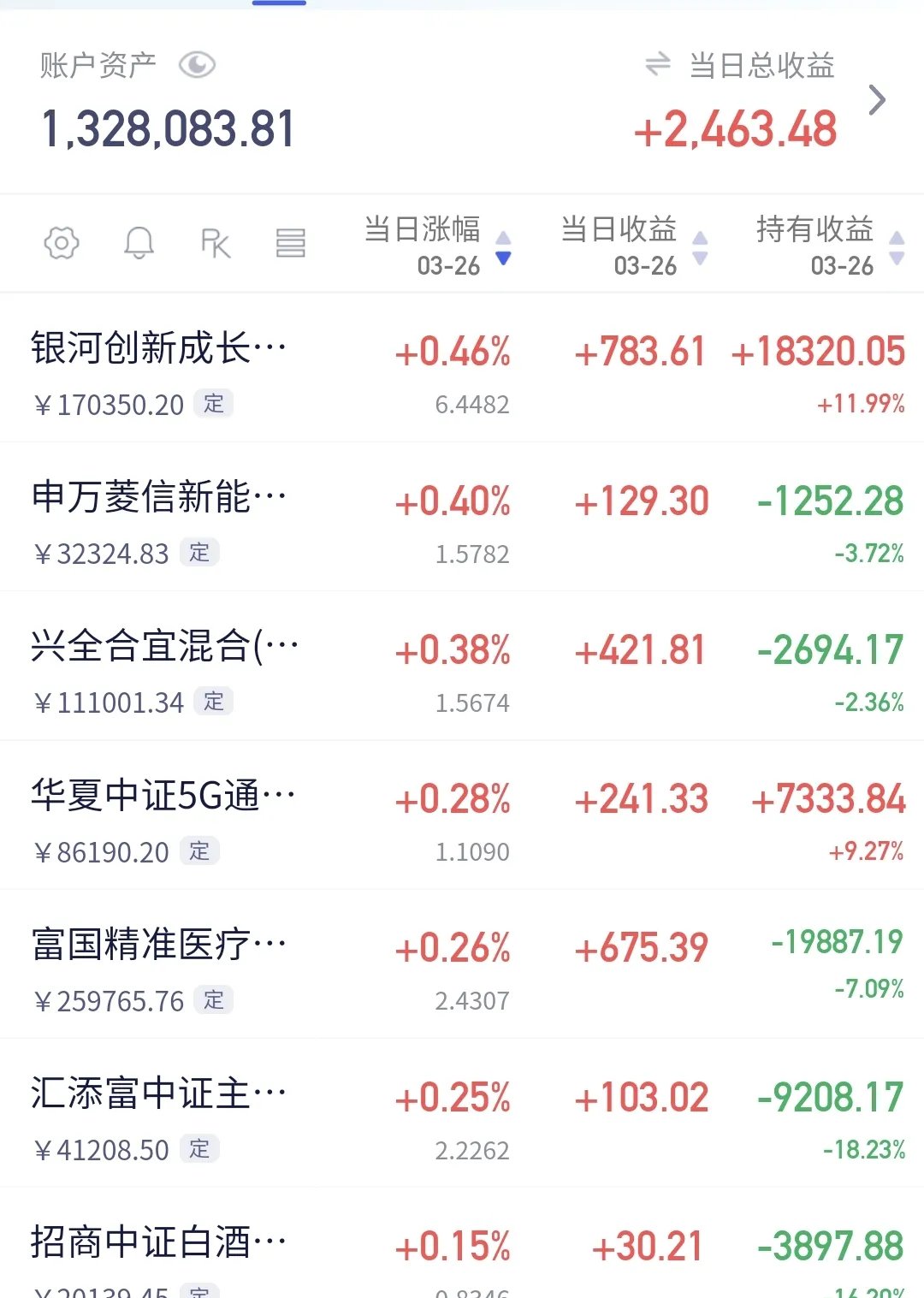Sort holdings by 当日涨幅

point(436,246)
